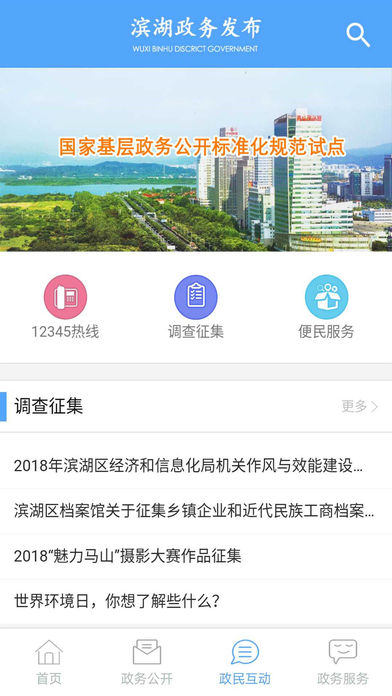Open the 12345热线 hotline shortcut
The height and width of the screenshot is (696, 392).
(x=65, y=307)
